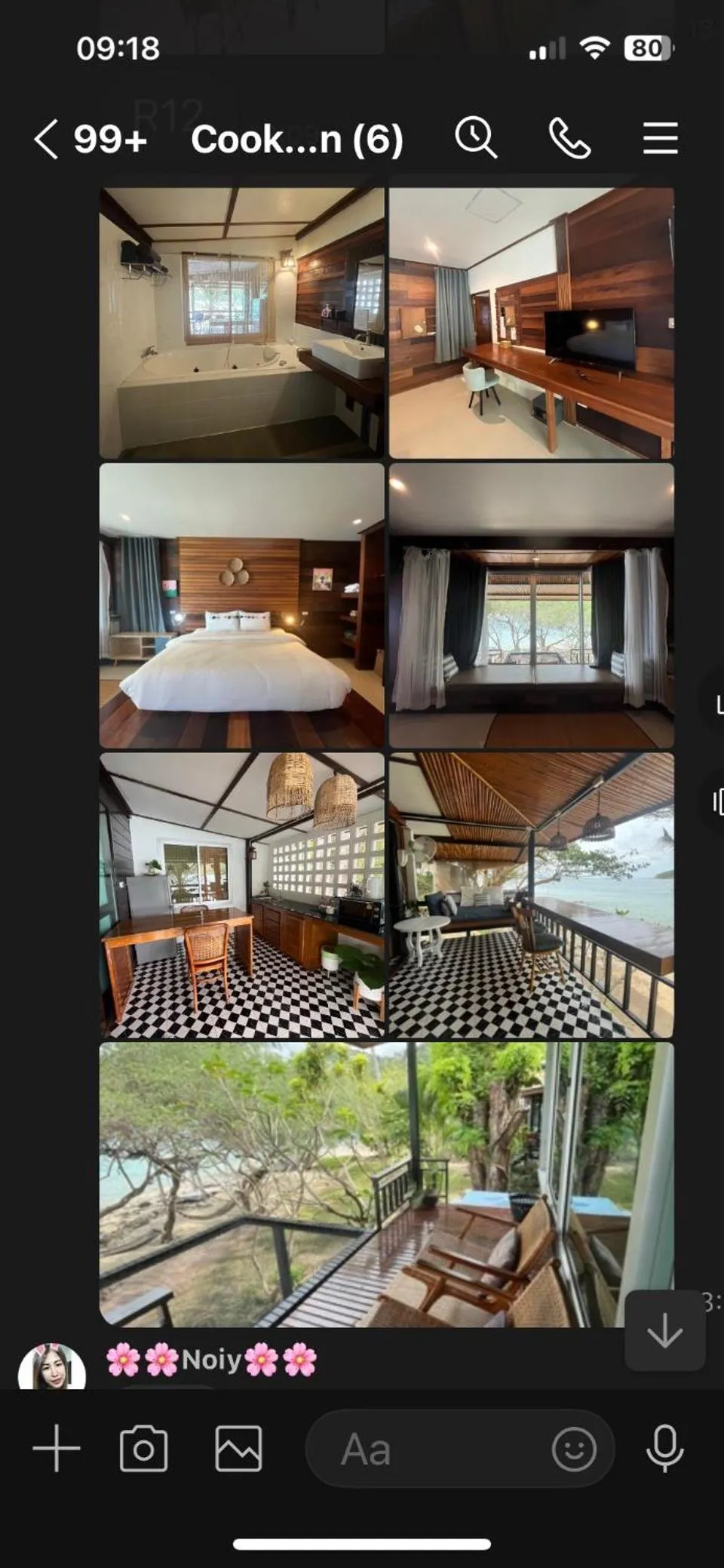Screen dimensions: 724x1568
Task: Focus the message input field
Action: pos(430,1449)
